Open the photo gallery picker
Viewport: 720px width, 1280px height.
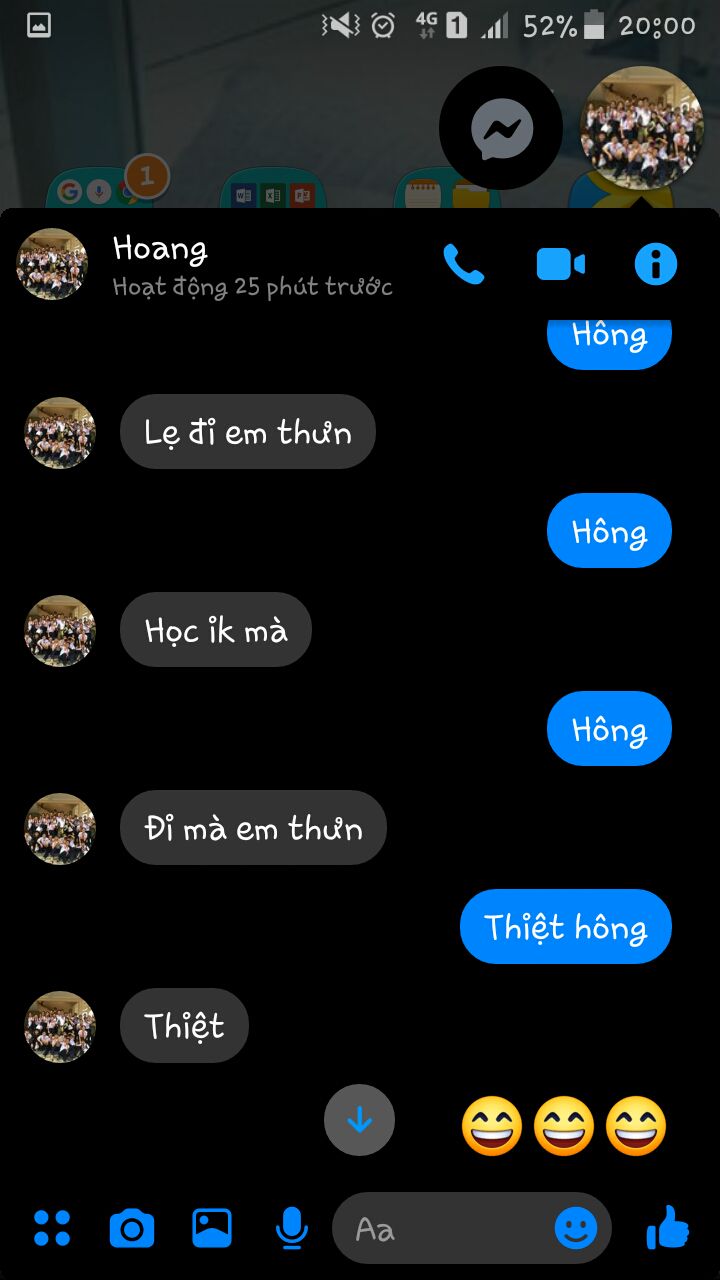pos(212,1227)
